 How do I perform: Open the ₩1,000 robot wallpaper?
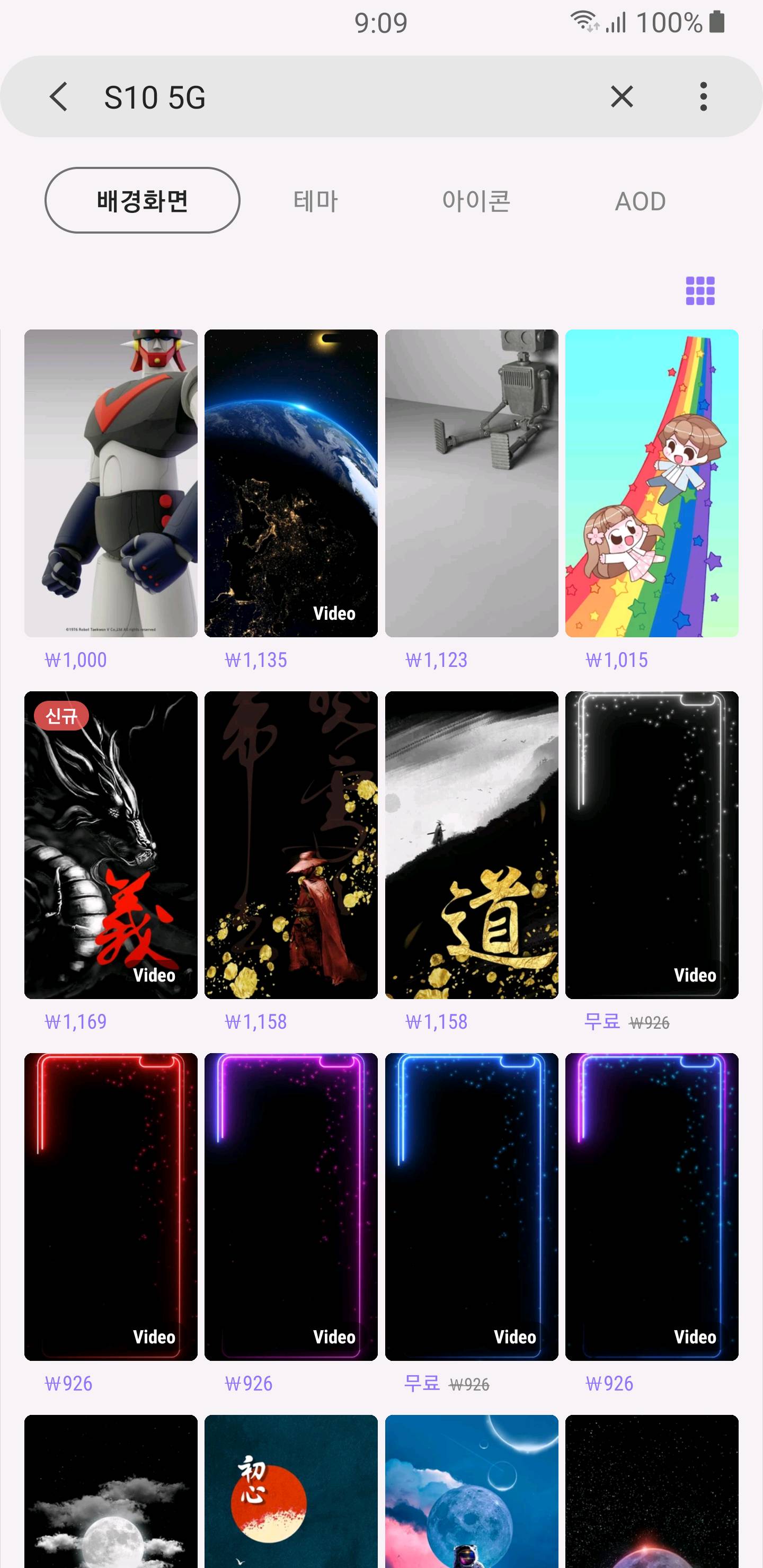pos(111,483)
